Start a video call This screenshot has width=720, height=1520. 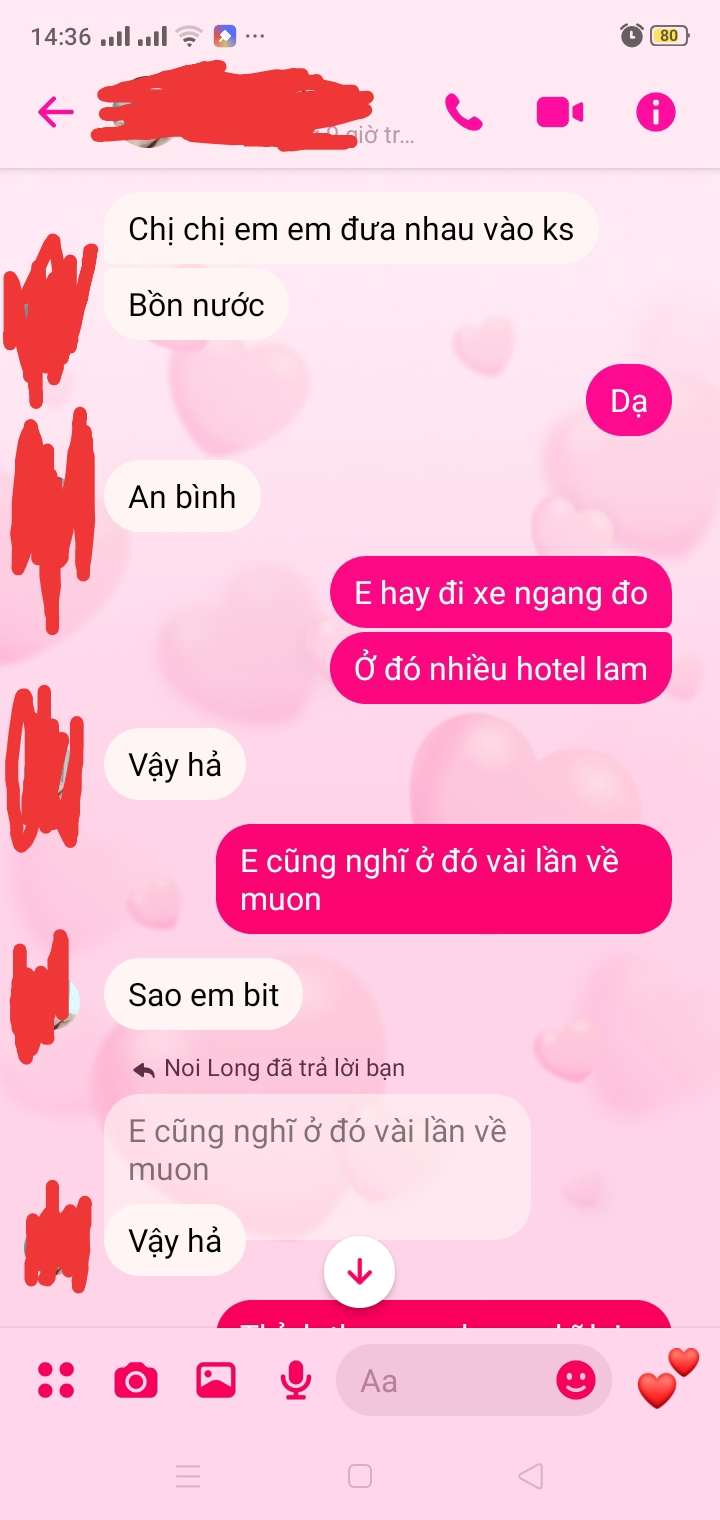(559, 112)
